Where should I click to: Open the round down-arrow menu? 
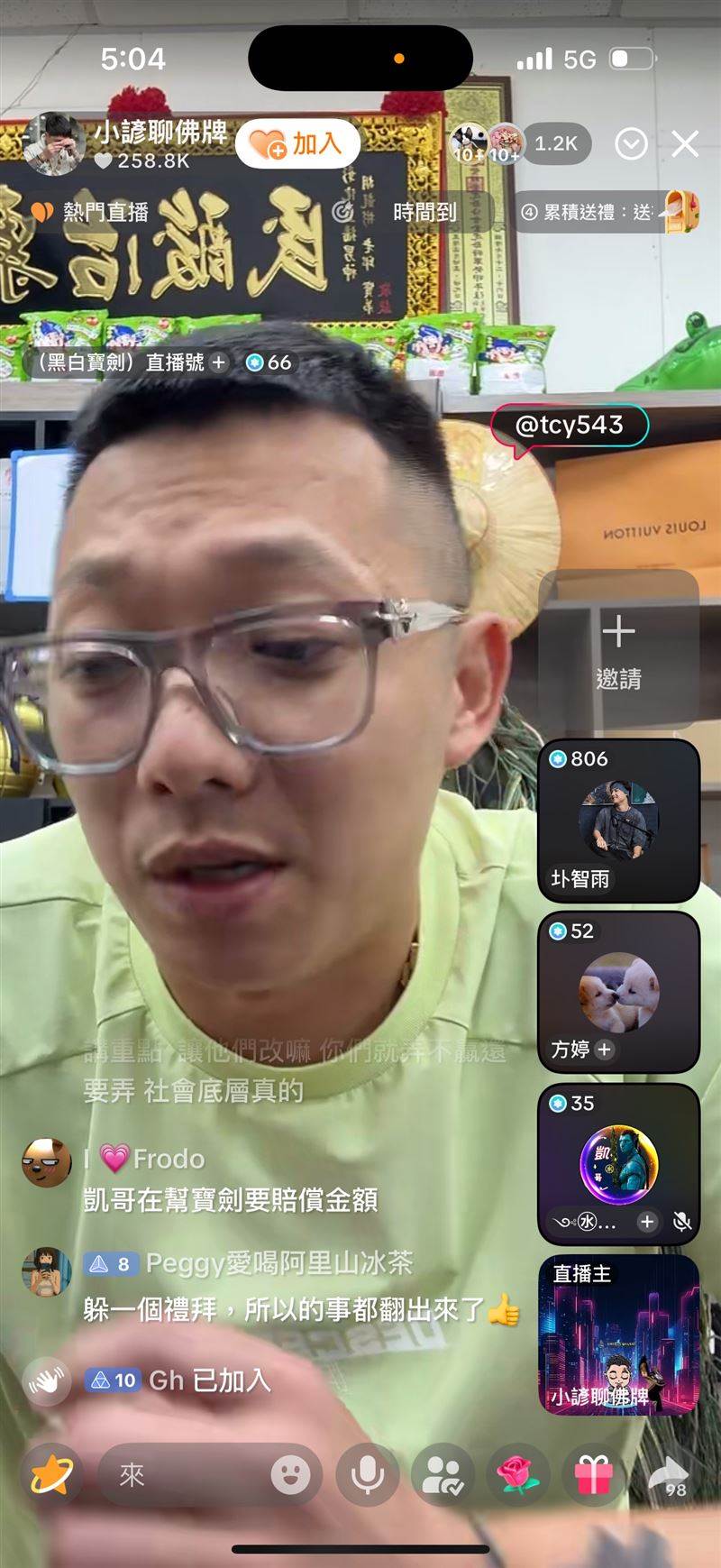[631, 144]
